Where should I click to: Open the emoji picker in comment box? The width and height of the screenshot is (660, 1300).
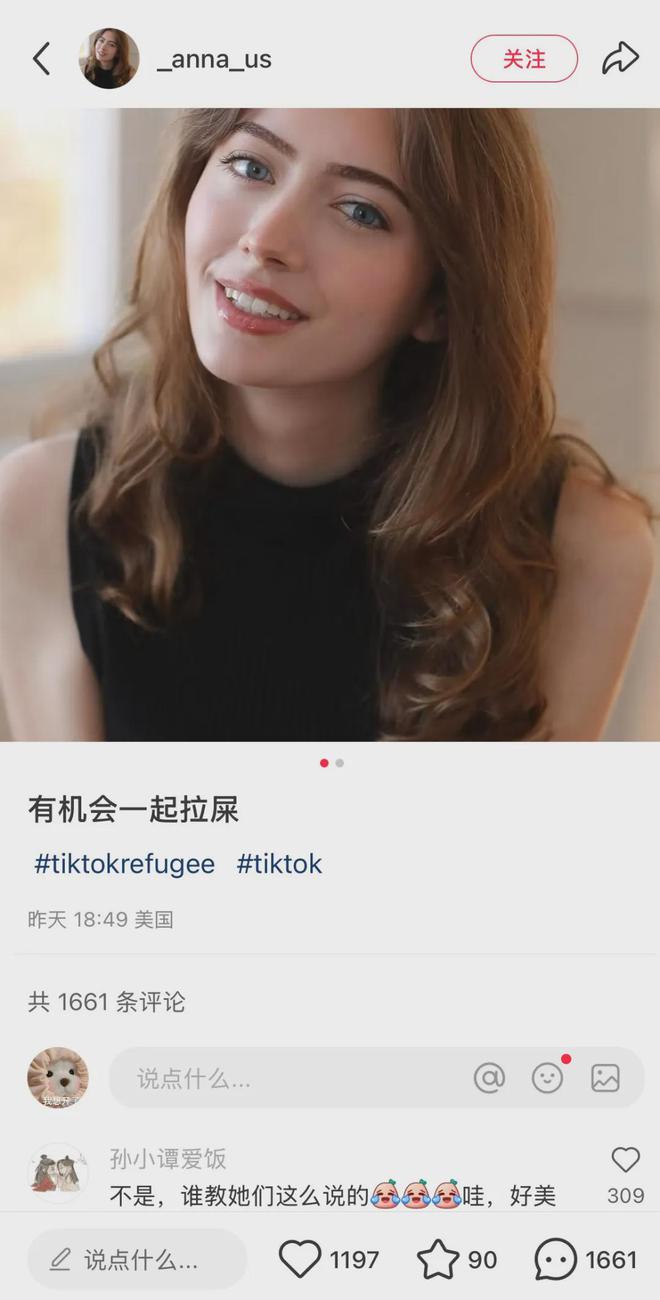click(x=547, y=1078)
